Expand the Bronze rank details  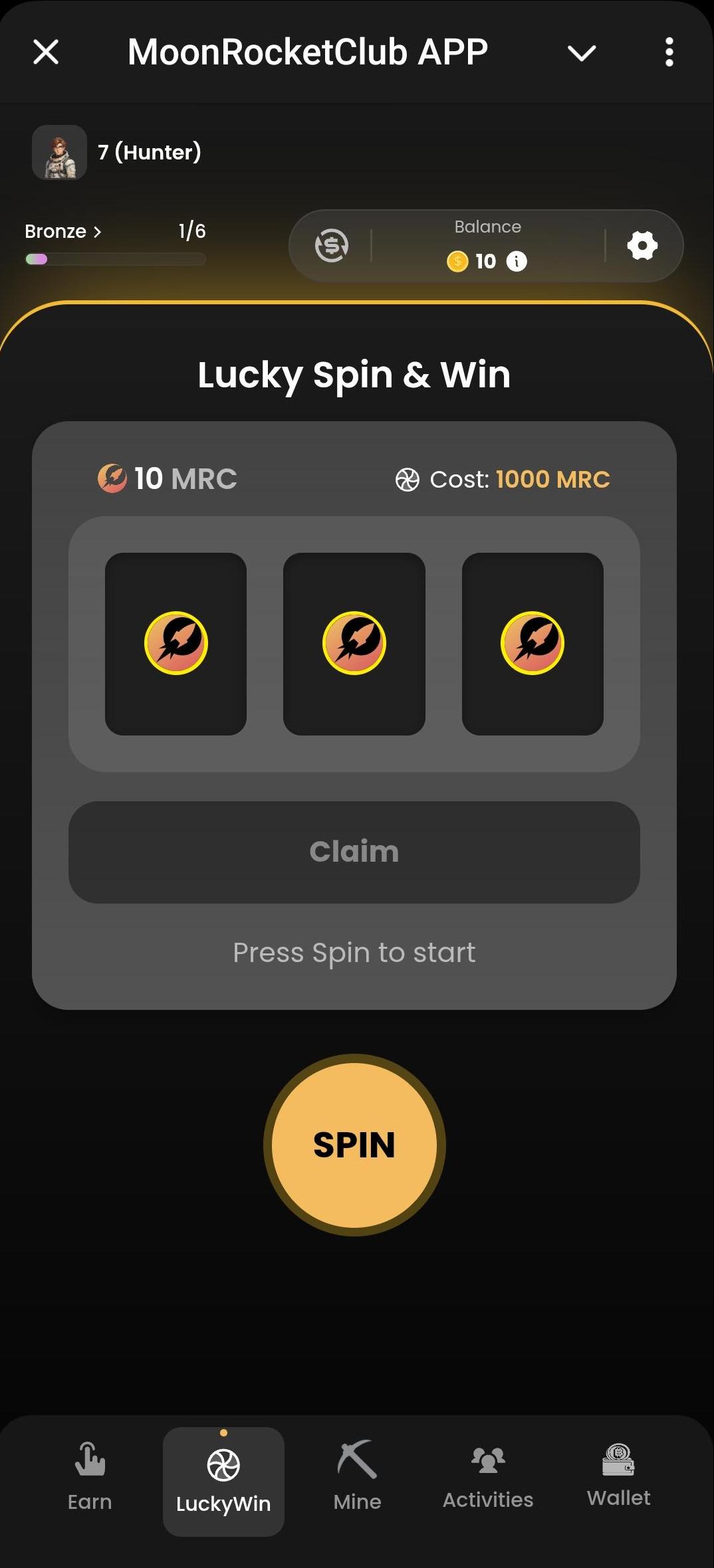pos(64,231)
